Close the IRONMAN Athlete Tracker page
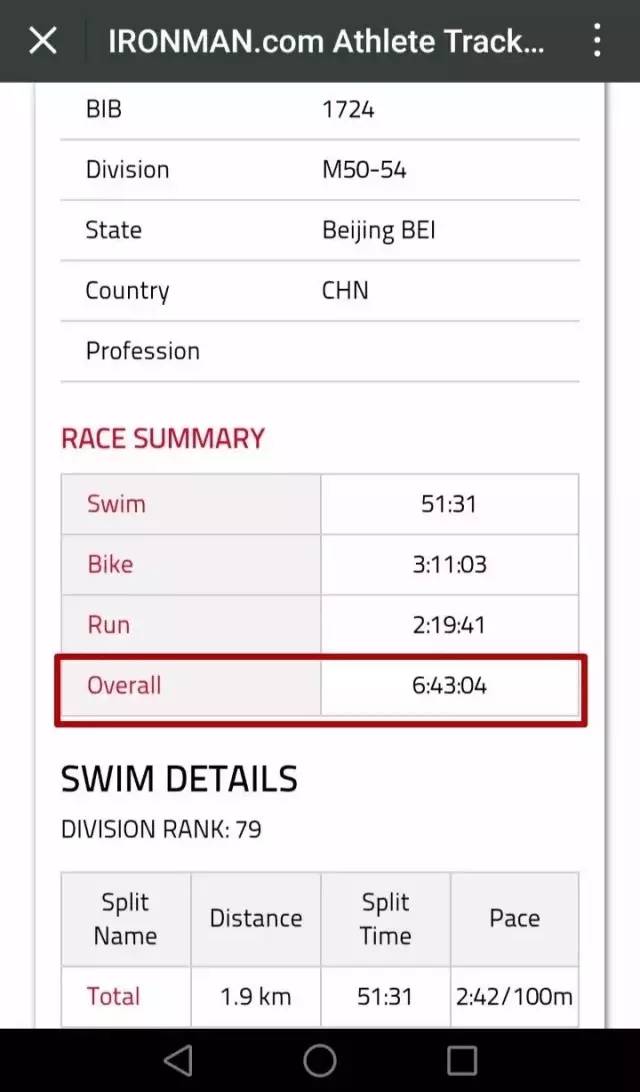 pyautogui.click(x=42, y=41)
